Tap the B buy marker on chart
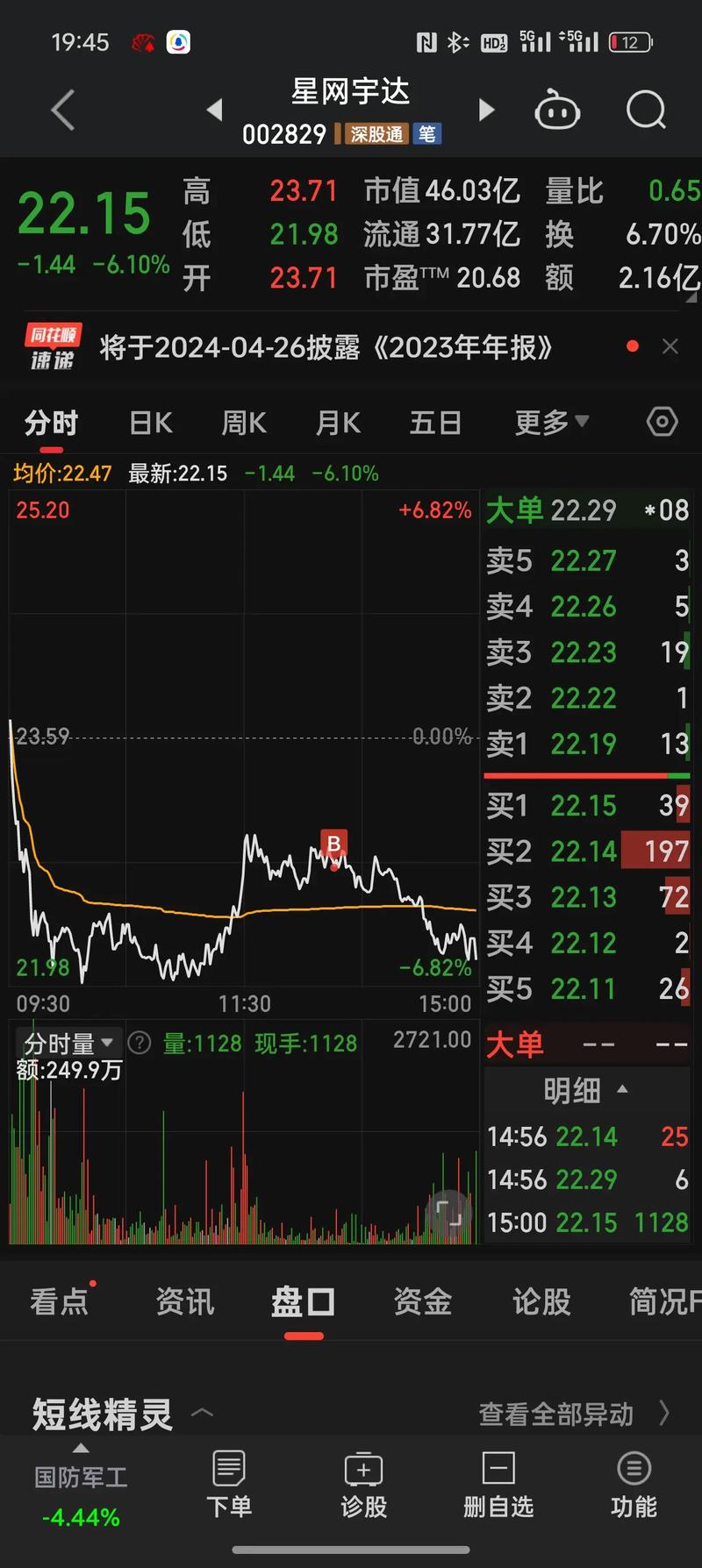Screen dimensions: 702x1568 pyautogui.click(x=333, y=845)
